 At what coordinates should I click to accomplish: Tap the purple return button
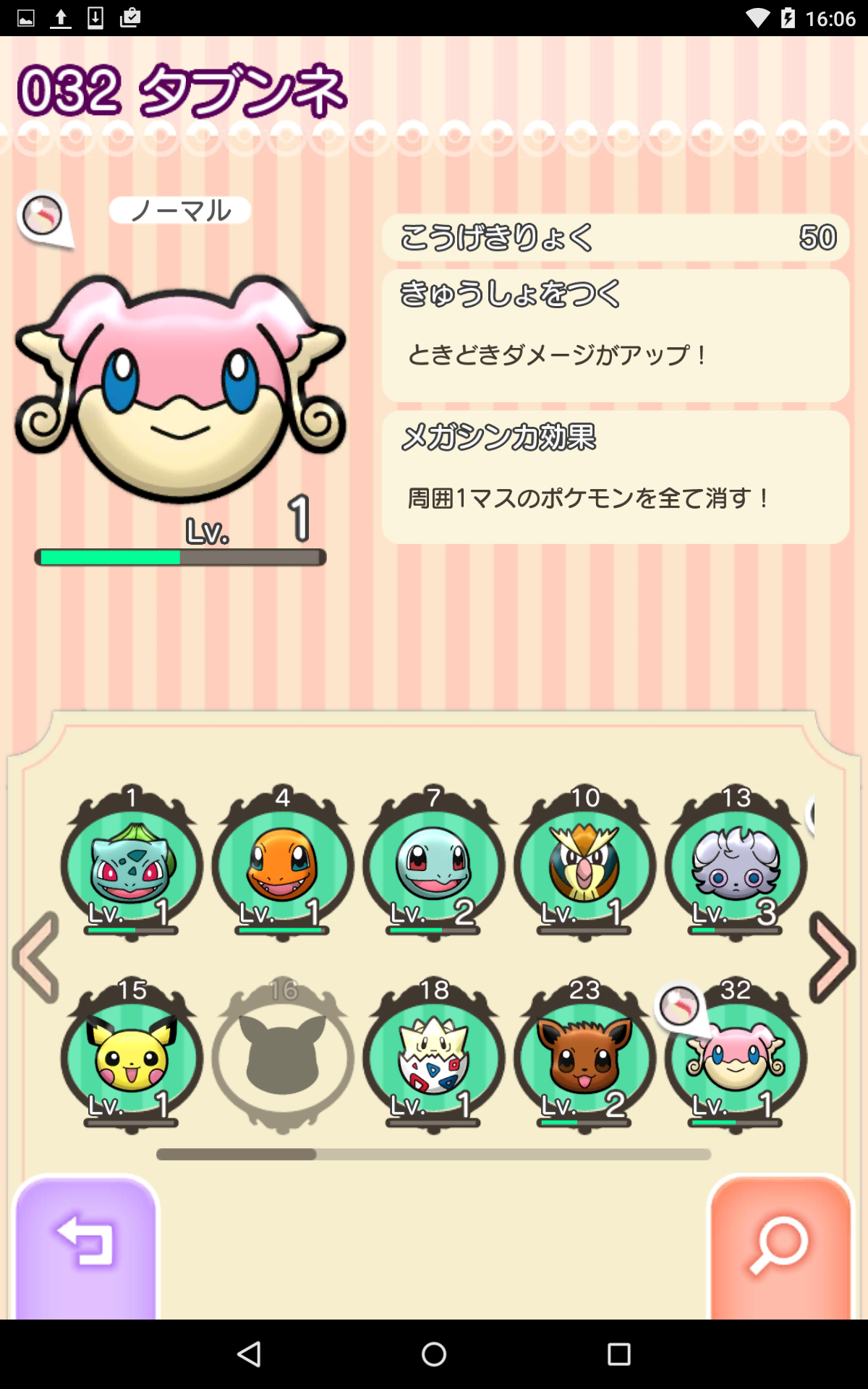pos(86,1246)
